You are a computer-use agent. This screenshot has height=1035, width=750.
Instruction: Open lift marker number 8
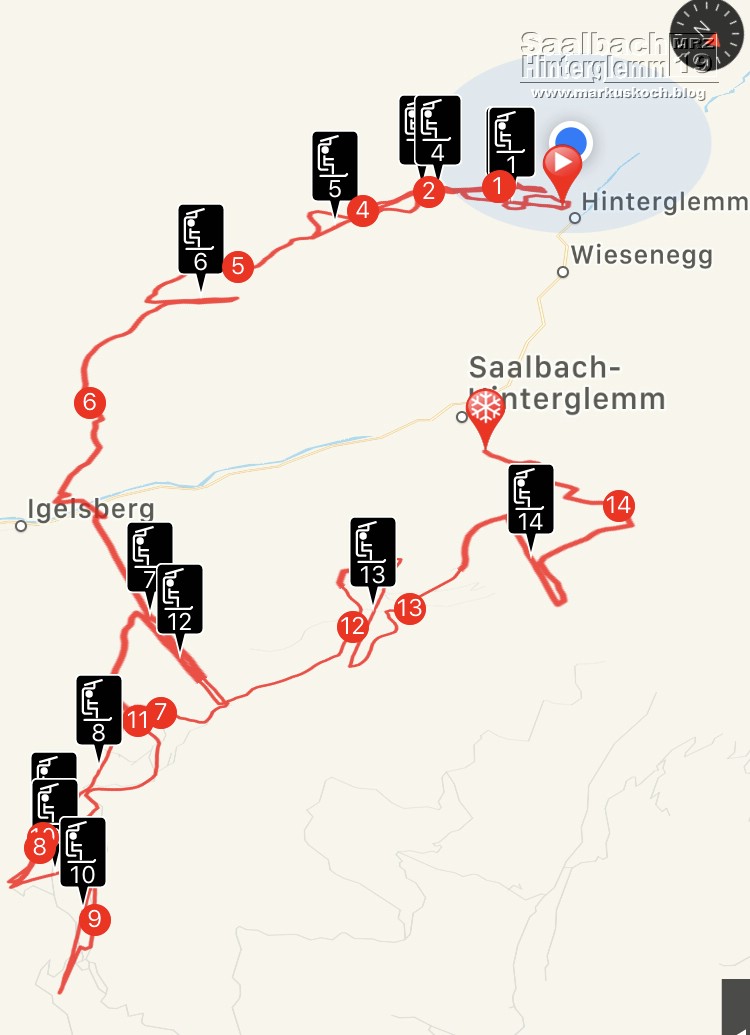99,709
